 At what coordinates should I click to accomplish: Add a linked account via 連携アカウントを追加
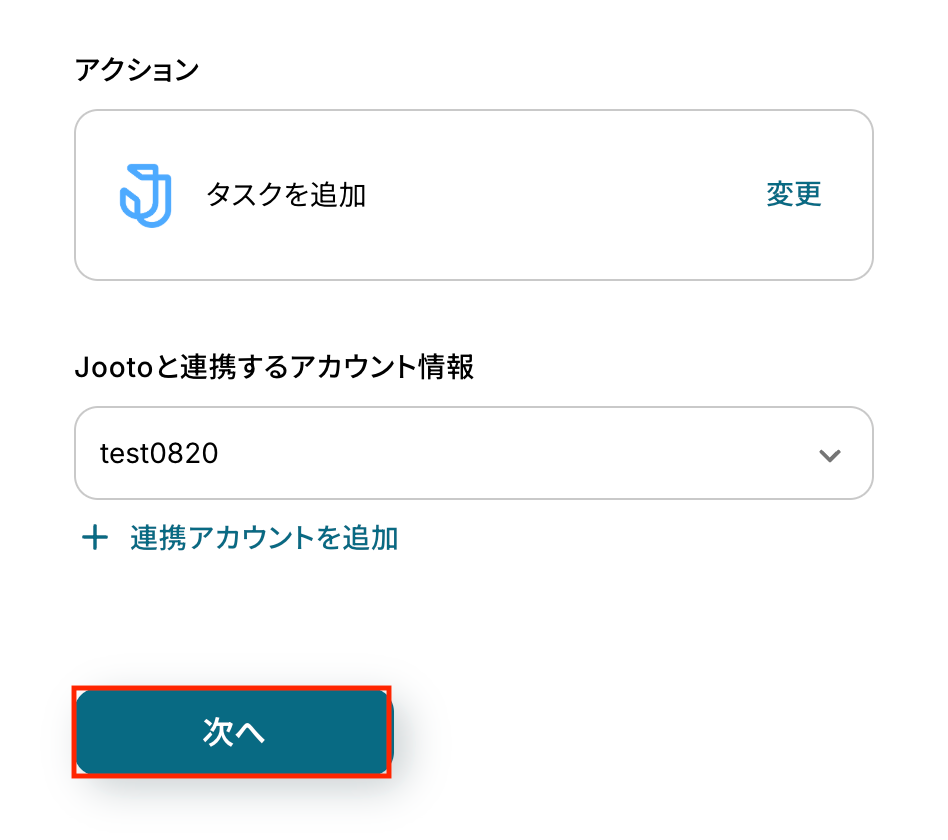pyautogui.click(x=263, y=538)
